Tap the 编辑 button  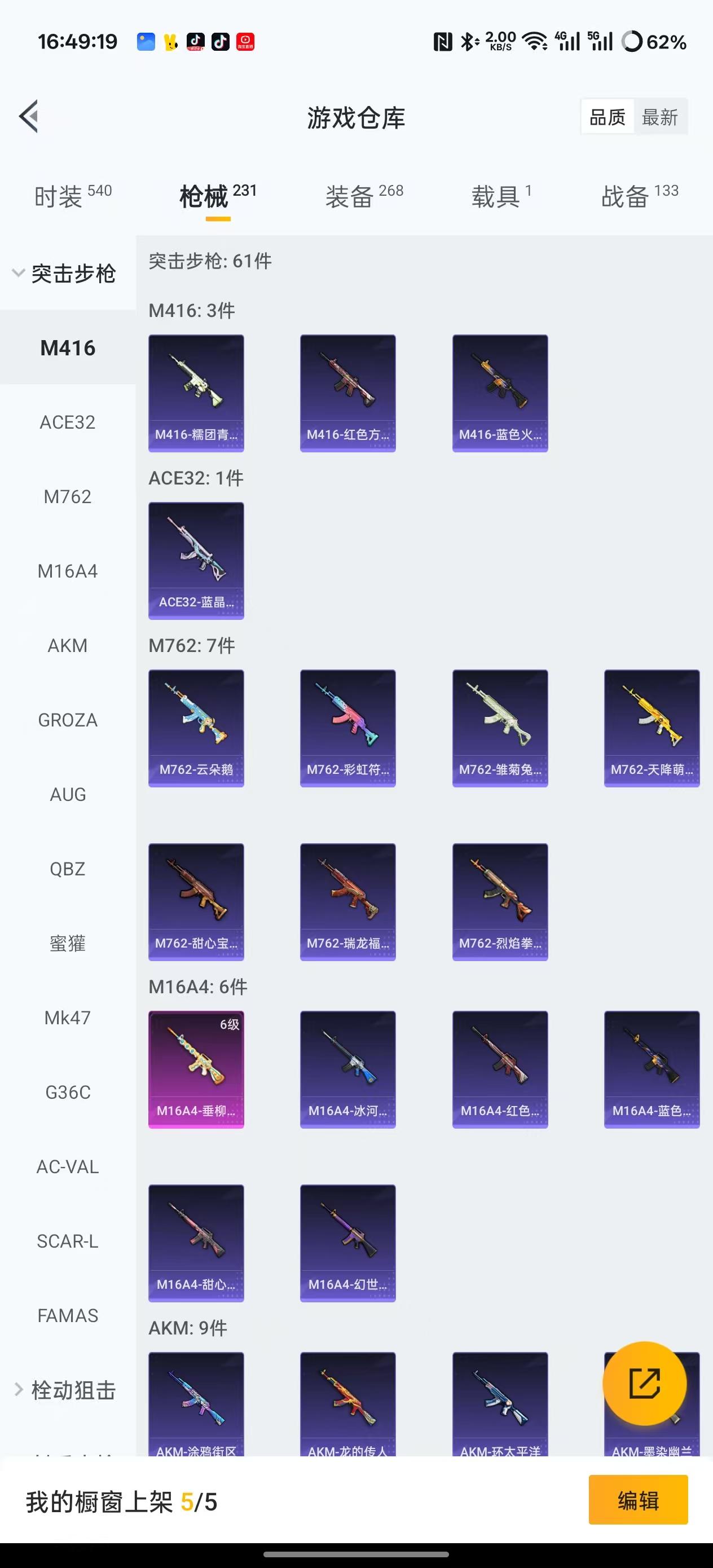click(637, 1501)
